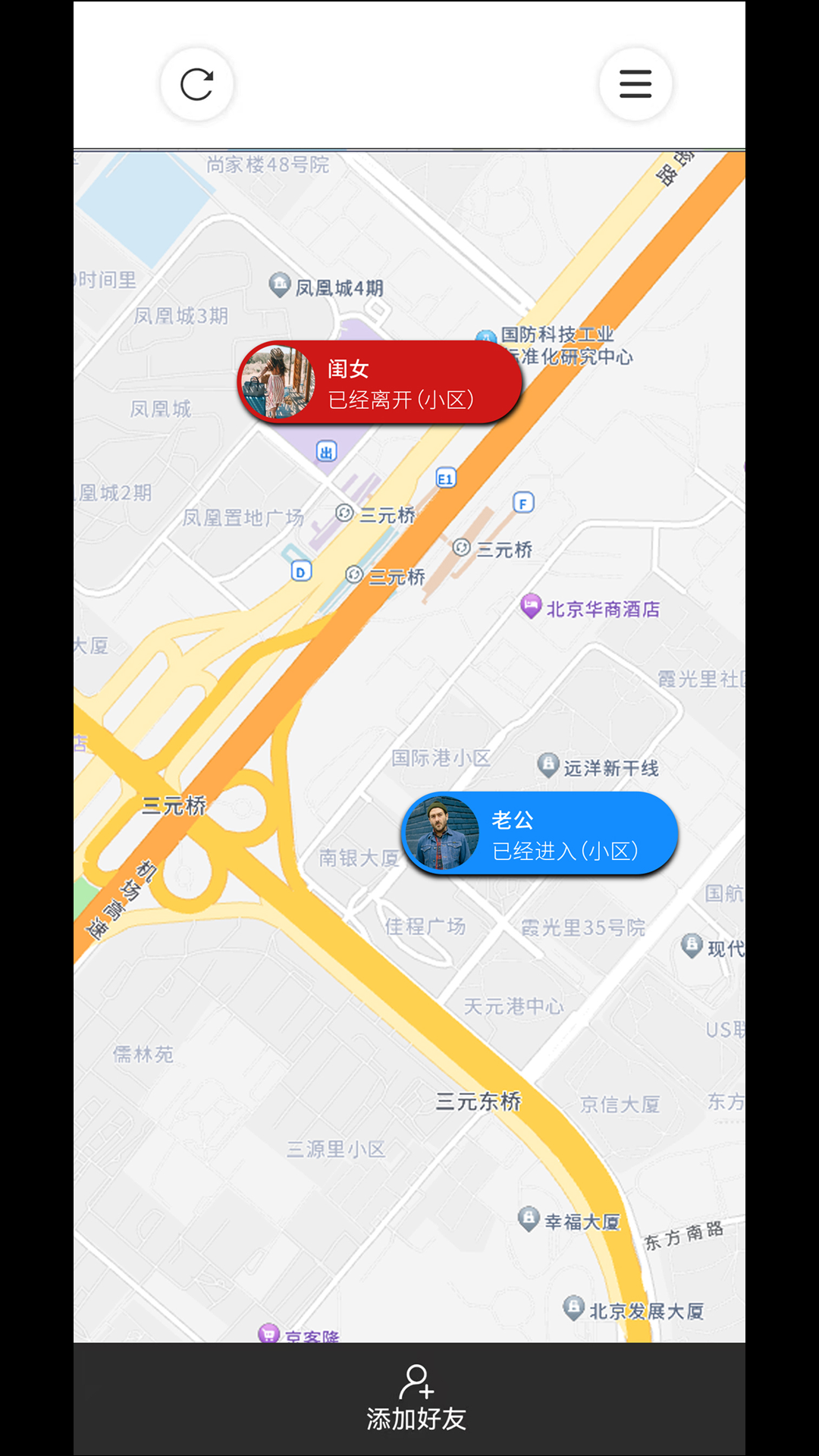Tap 老公's avatar photo
Image resolution: width=819 pixels, height=1456 pixels.
pyautogui.click(x=444, y=832)
